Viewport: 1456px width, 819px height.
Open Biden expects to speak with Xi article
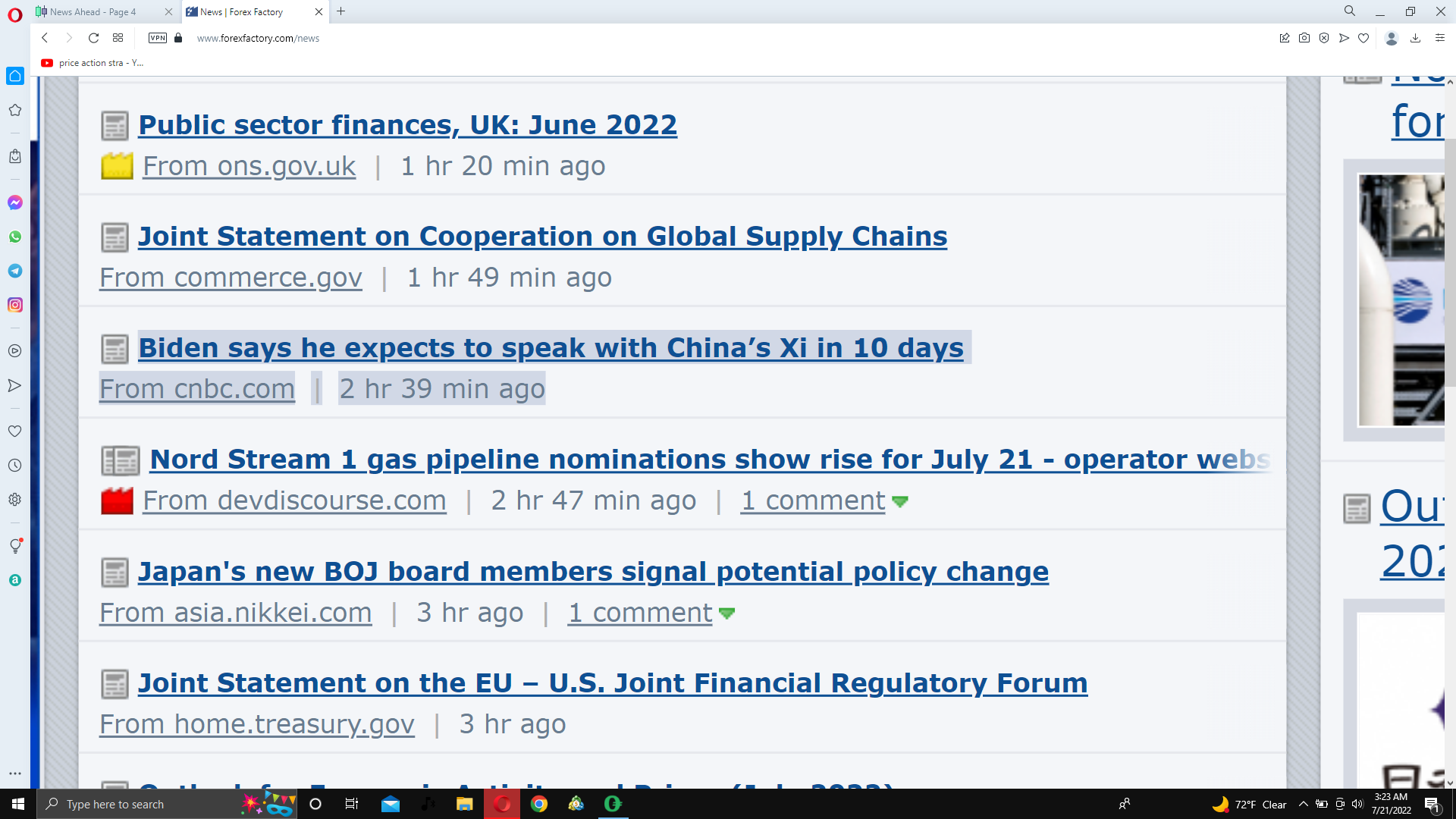pyautogui.click(x=551, y=348)
